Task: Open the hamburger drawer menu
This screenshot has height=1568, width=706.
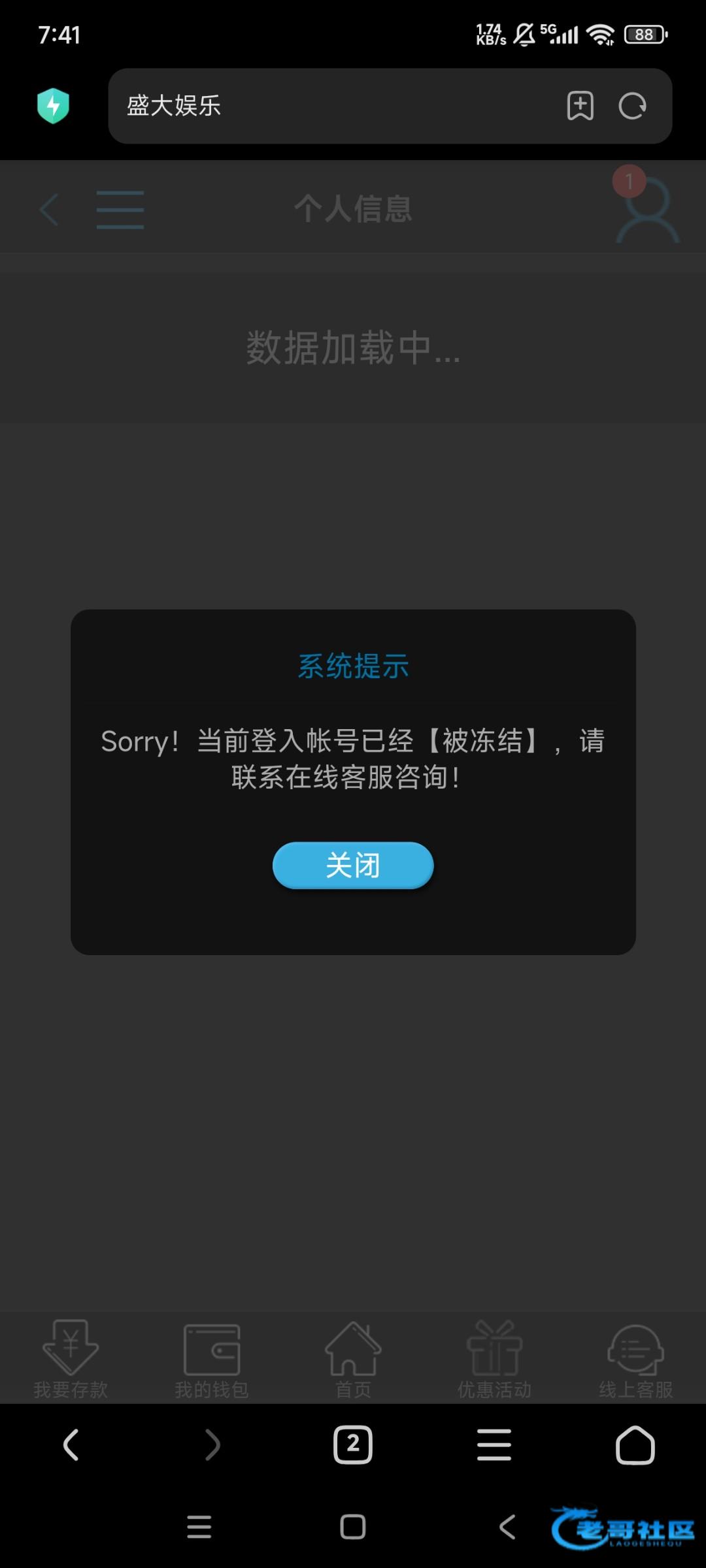Action: pyautogui.click(x=120, y=210)
